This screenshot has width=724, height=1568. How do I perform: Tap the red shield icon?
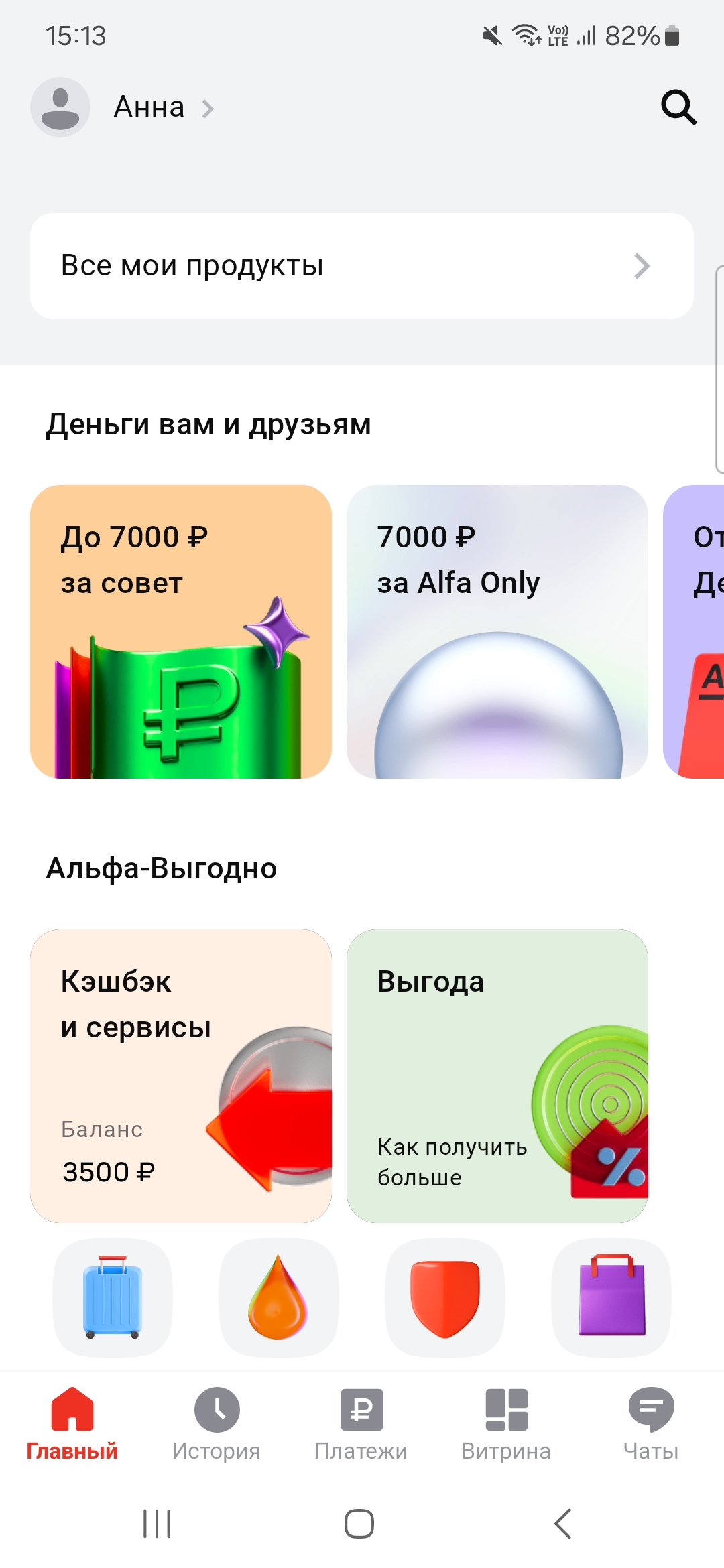445,1297
